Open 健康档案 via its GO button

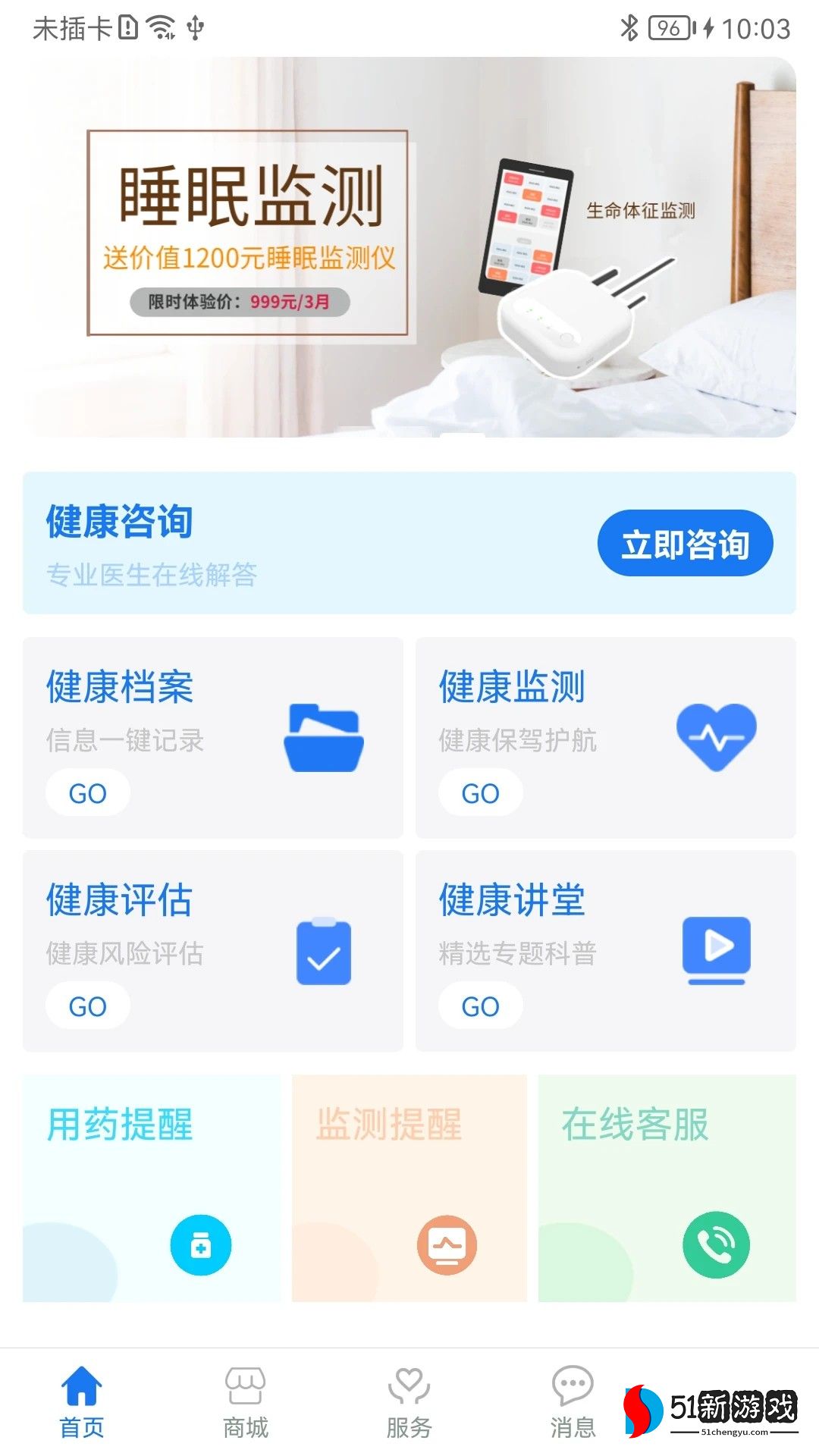click(x=88, y=793)
